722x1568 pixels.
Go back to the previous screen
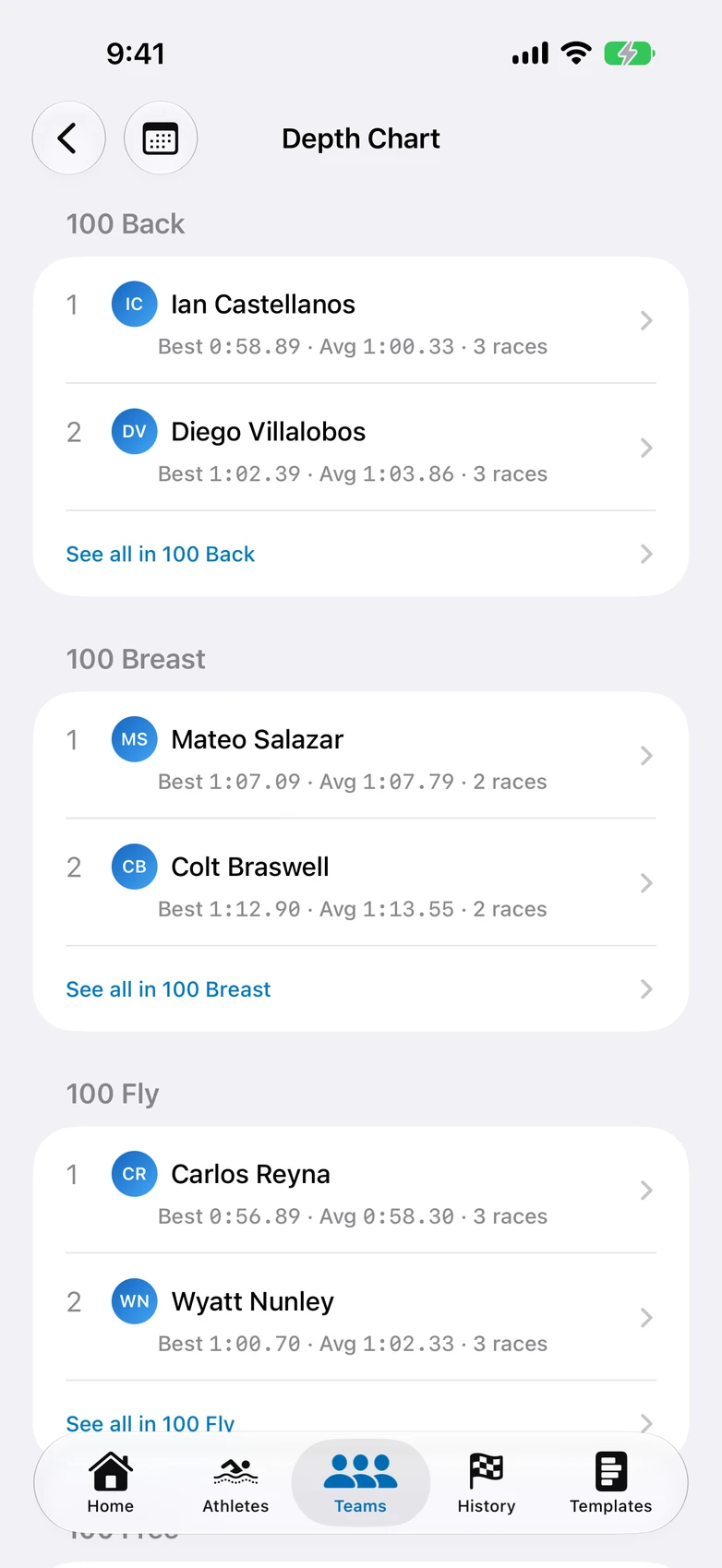click(x=68, y=138)
